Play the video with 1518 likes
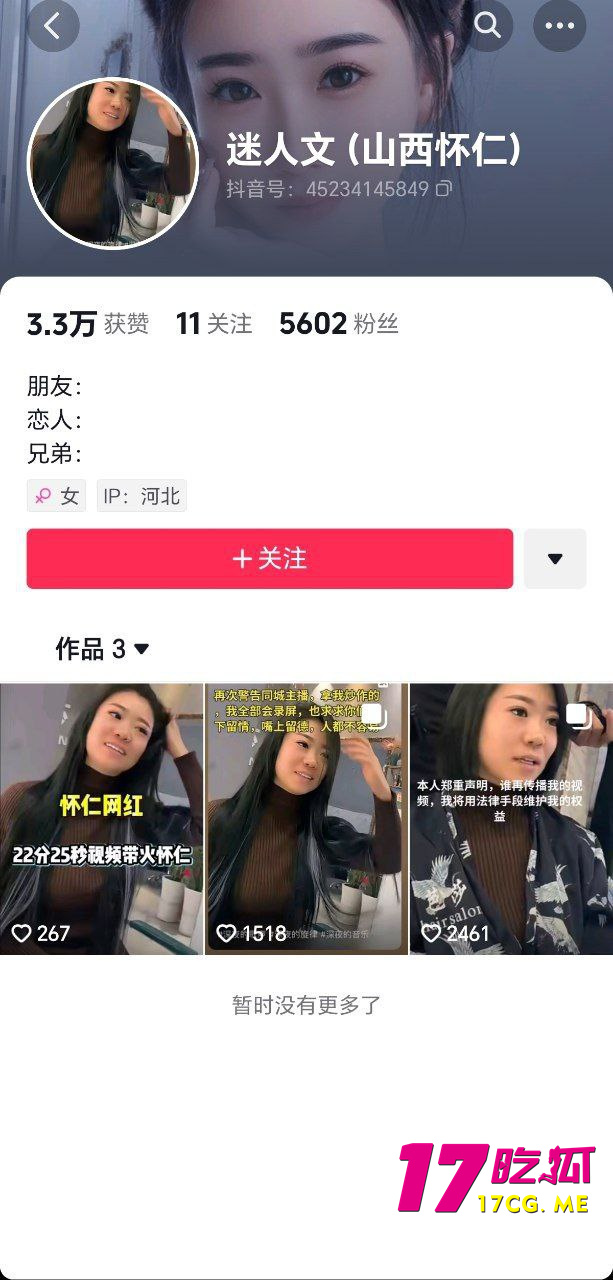The image size is (613, 1280). click(x=306, y=817)
